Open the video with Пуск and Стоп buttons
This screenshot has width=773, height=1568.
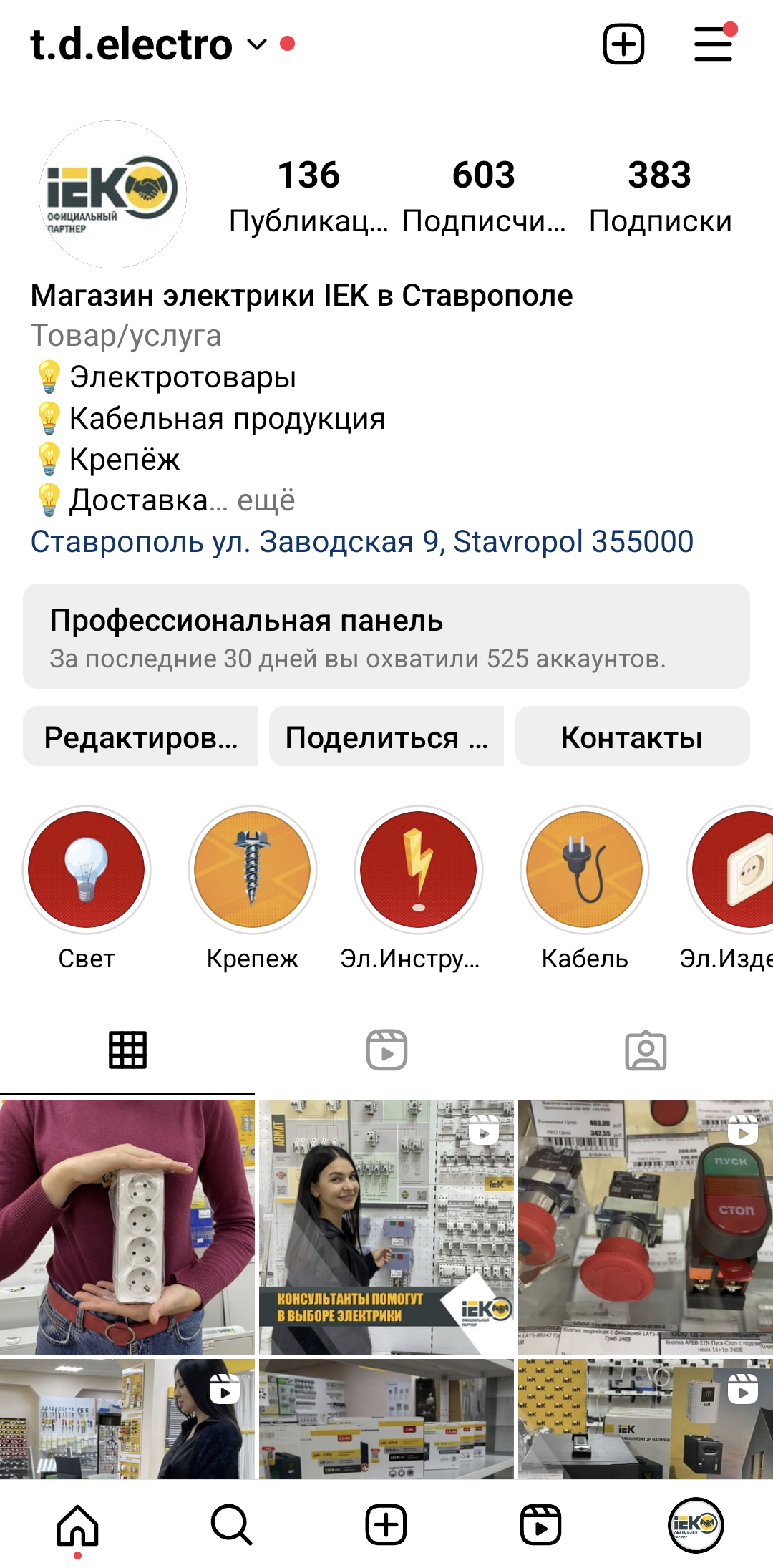[x=646, y=1227]
